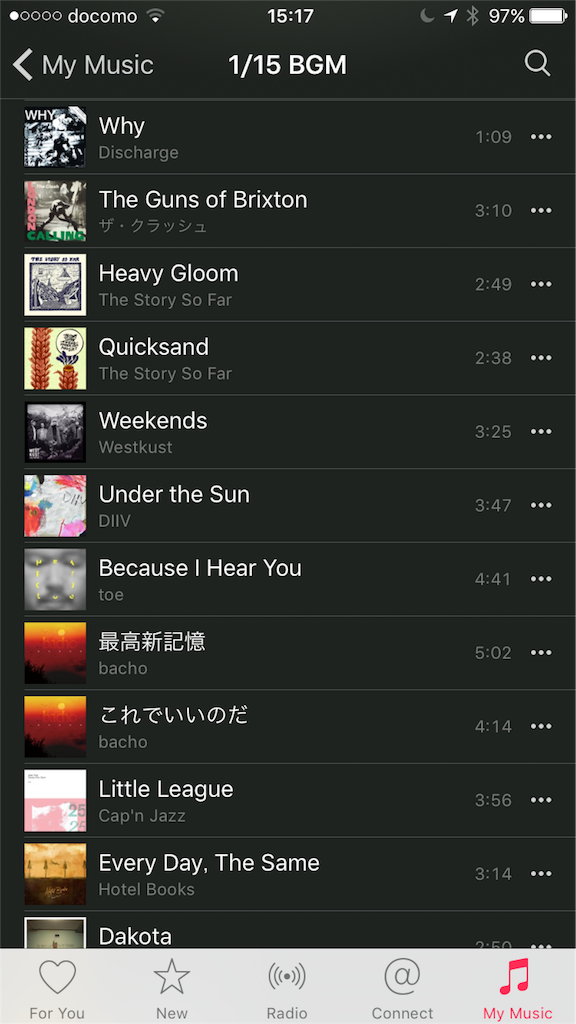Switch to the New tab
The height and width of the screenshot is (1024, 576).
(172, 987)
